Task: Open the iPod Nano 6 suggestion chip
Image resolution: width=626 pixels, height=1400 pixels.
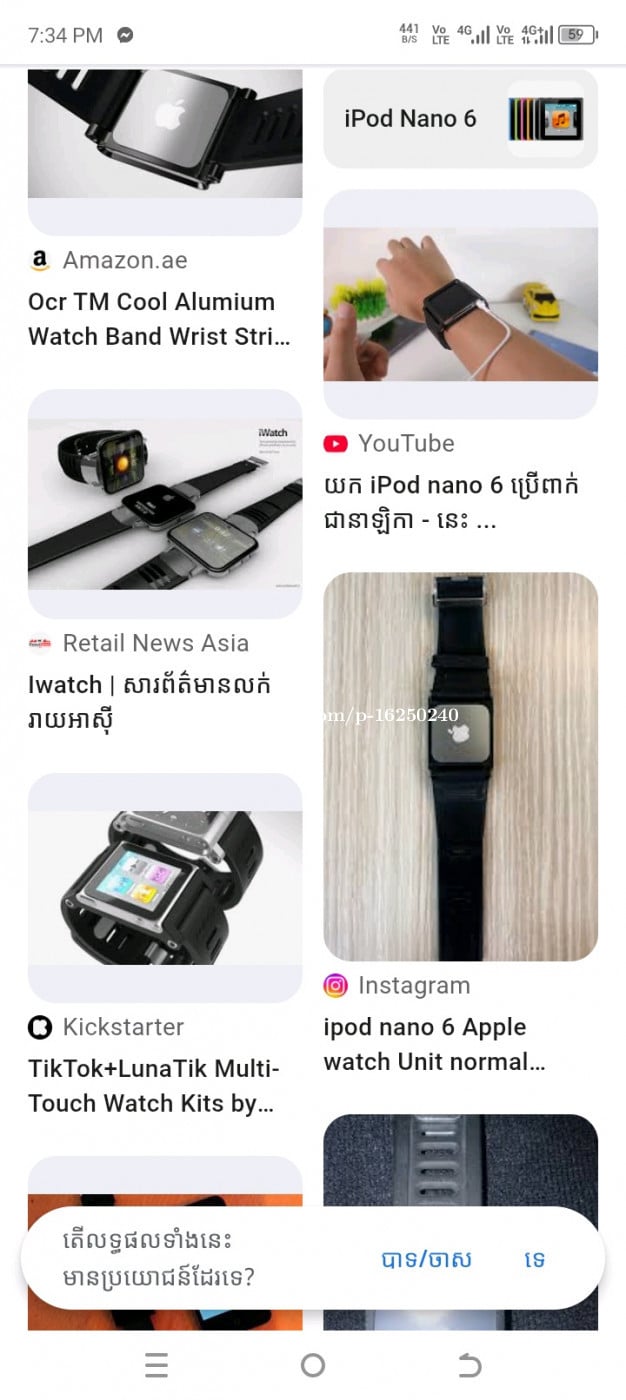Action: click(460, 119)
